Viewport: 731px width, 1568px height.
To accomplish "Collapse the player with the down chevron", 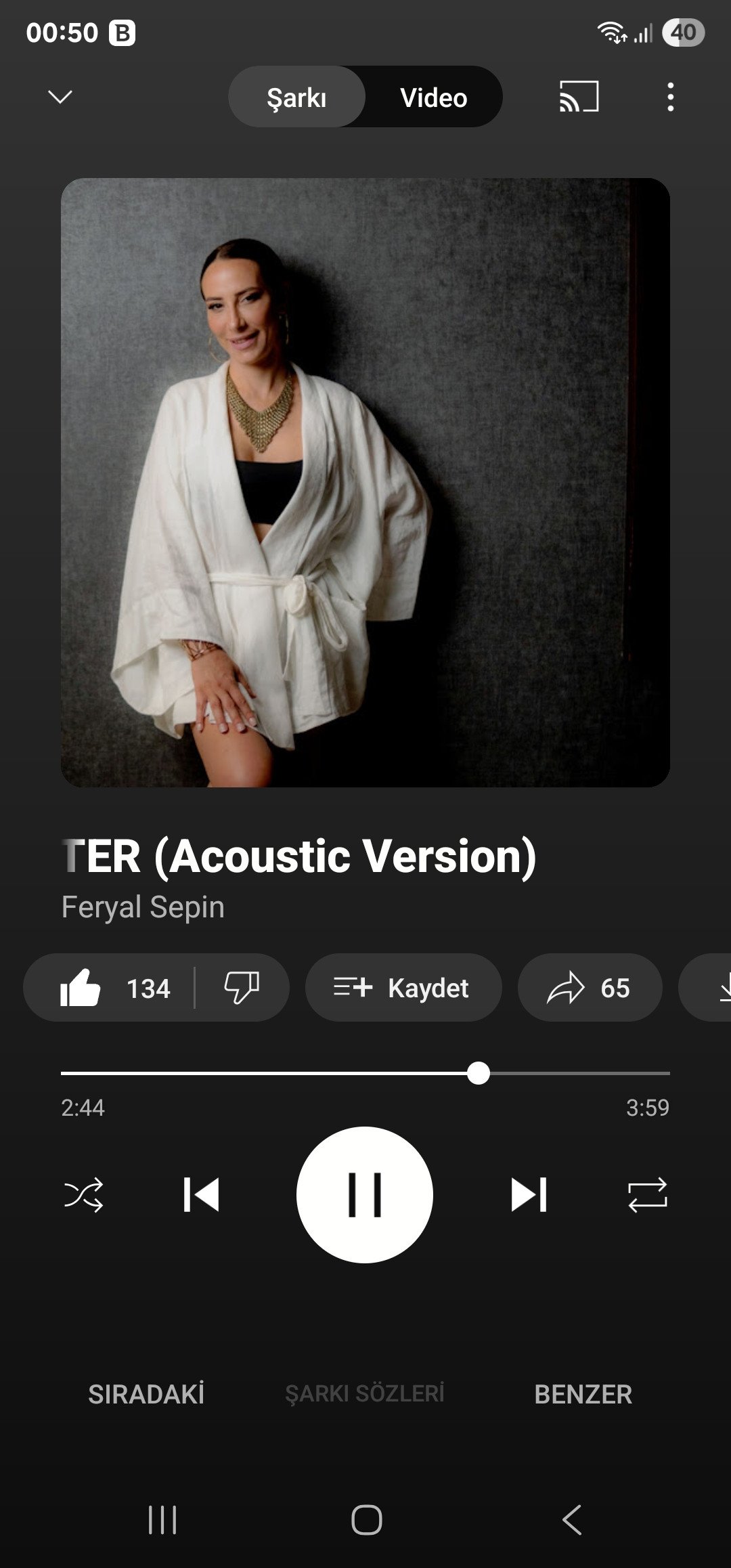I will coord(60,97).
